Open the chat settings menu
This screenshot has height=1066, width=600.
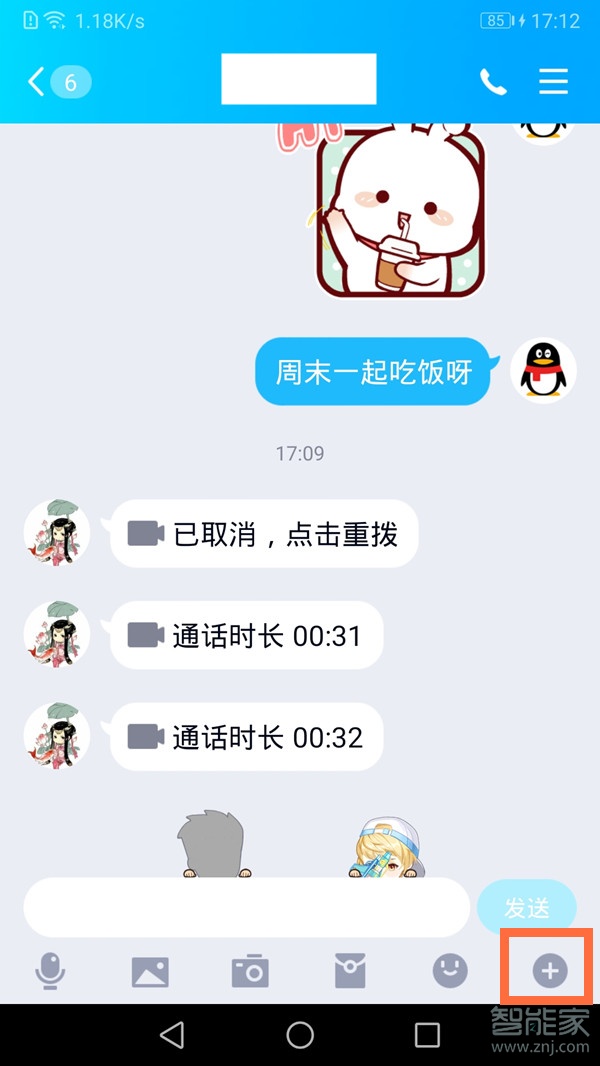pos(553,82)
